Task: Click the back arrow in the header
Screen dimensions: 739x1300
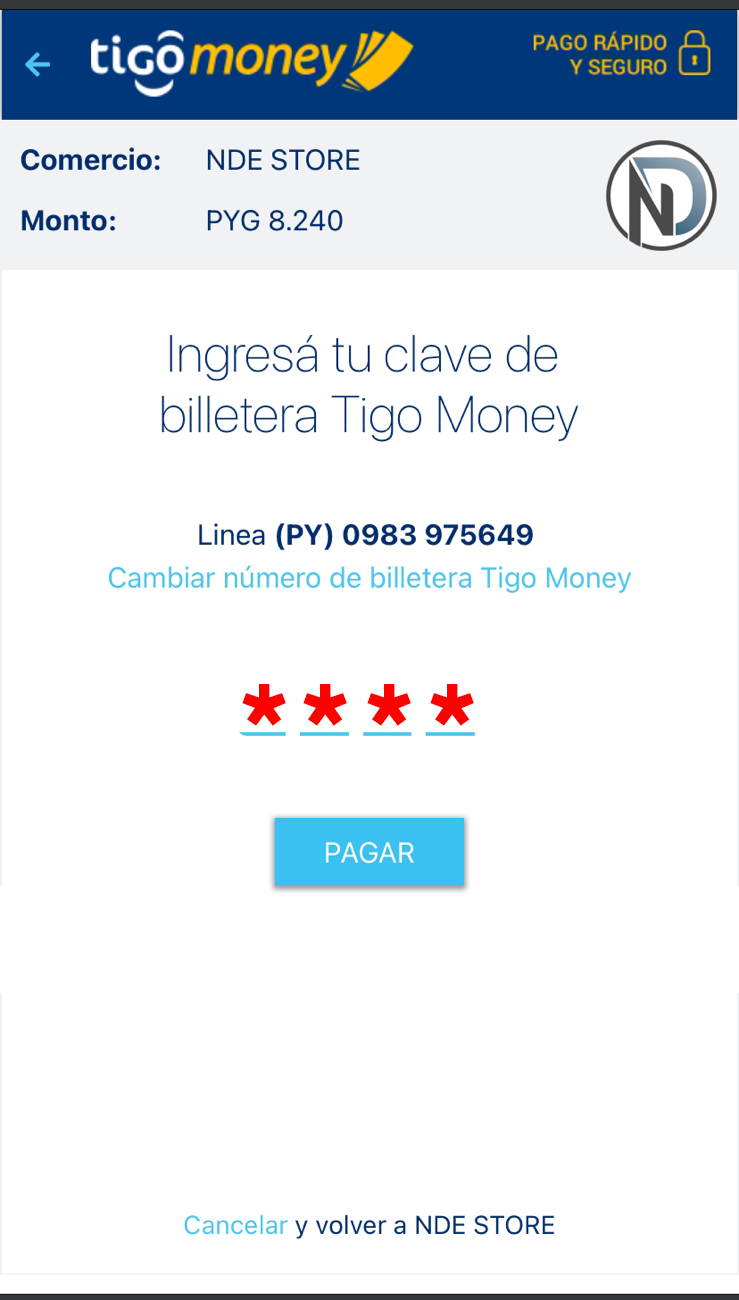Action: (37, 64)
